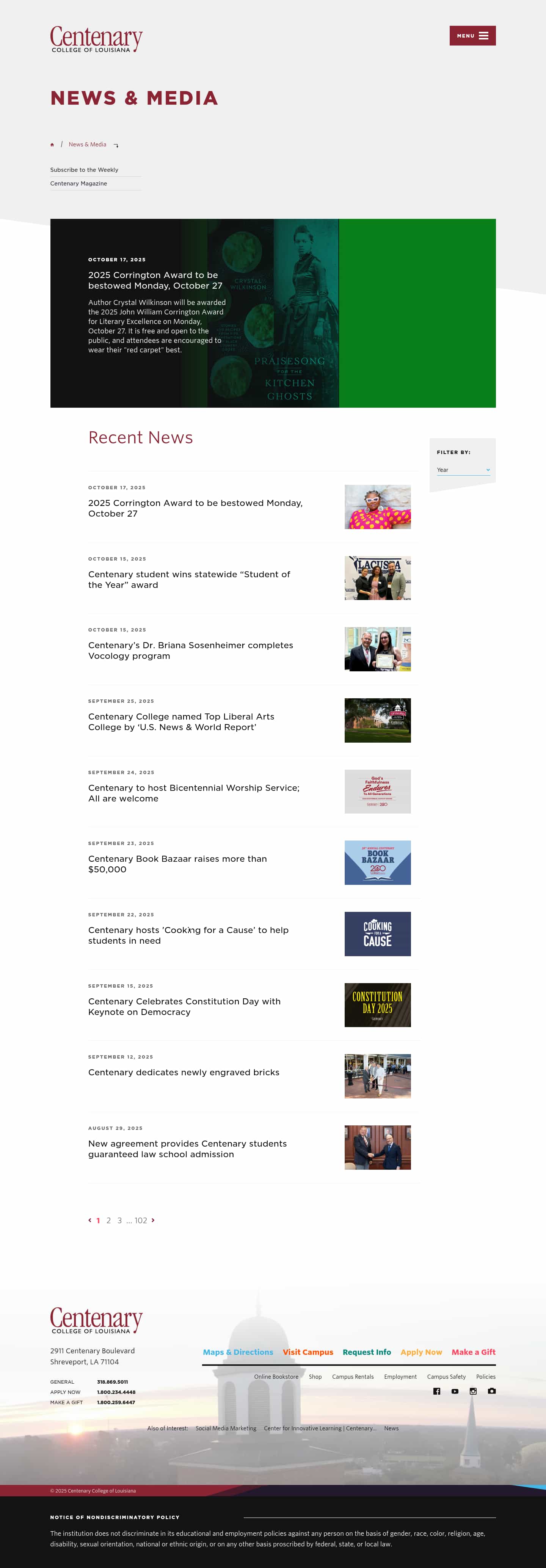
Task: Open Maps & Directions footer link
Action: (238, 1352)
